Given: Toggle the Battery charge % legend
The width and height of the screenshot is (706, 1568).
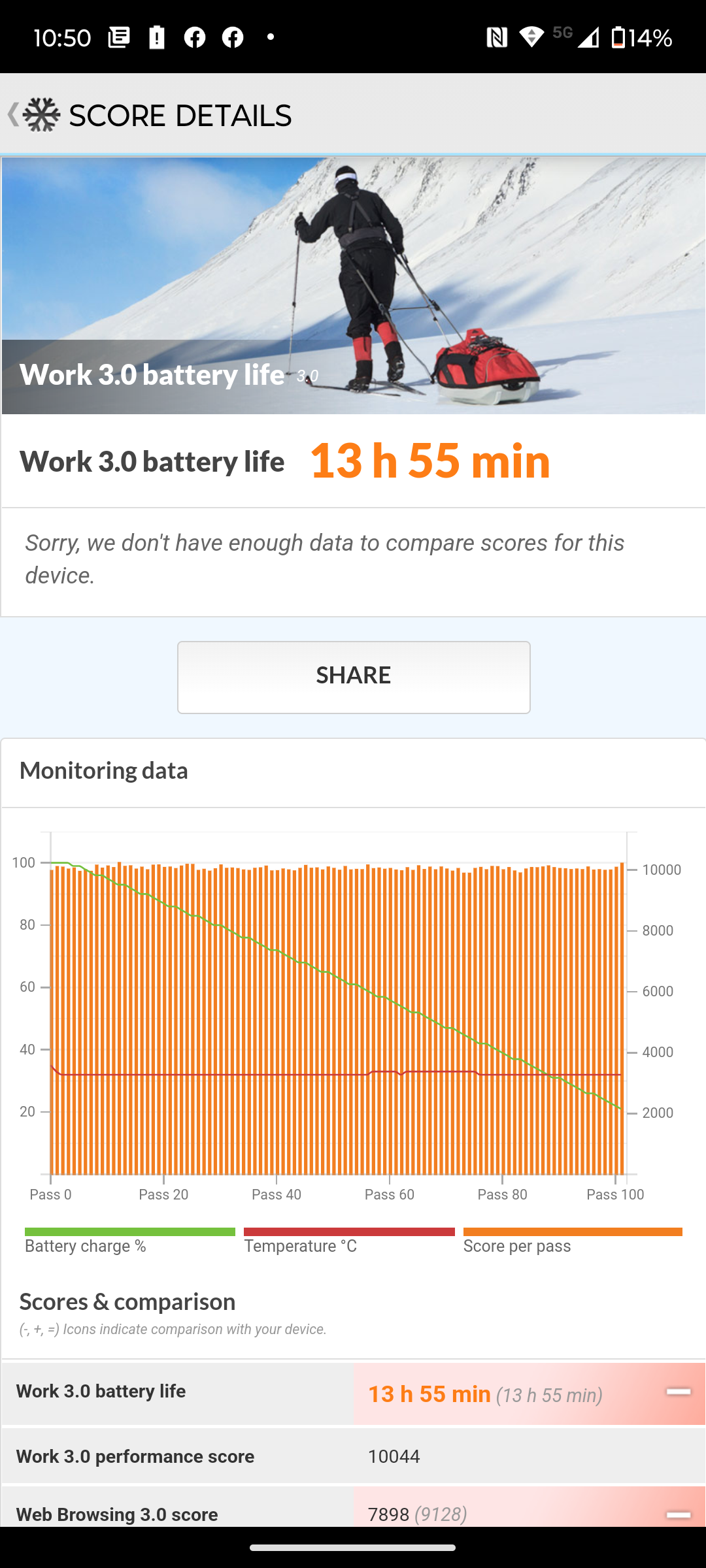Looking at the screenshot, I should 129,1240.
